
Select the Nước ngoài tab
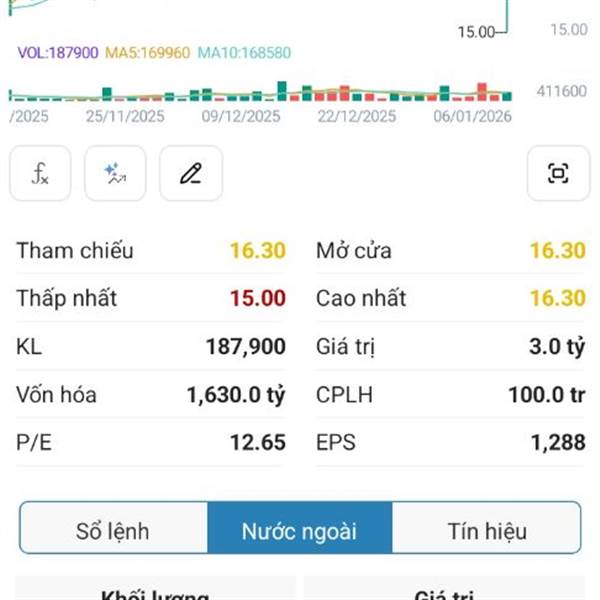(x=299, y=530)
